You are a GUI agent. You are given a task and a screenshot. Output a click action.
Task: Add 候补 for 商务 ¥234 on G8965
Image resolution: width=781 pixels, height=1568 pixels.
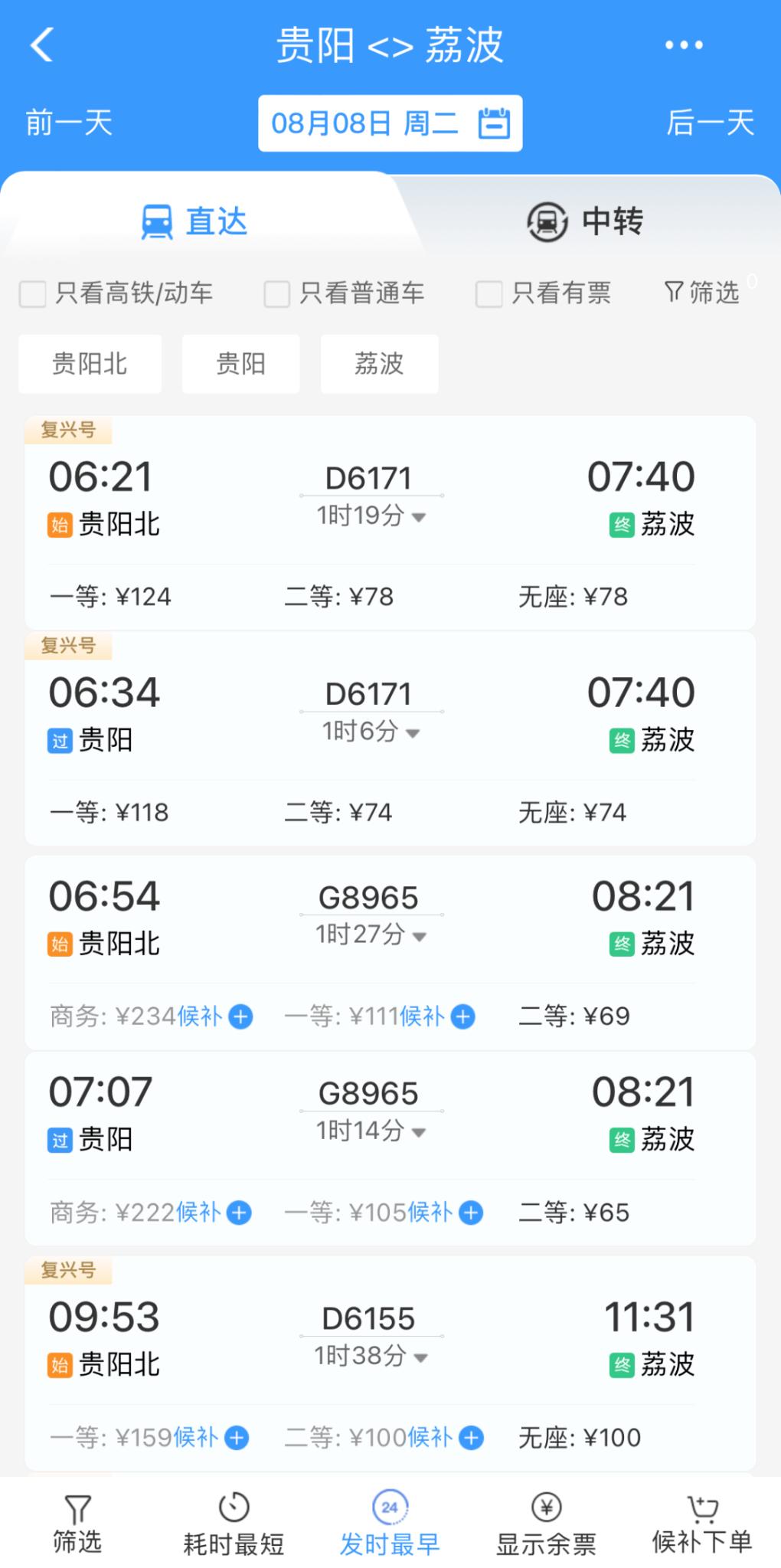coord(240,1016)
